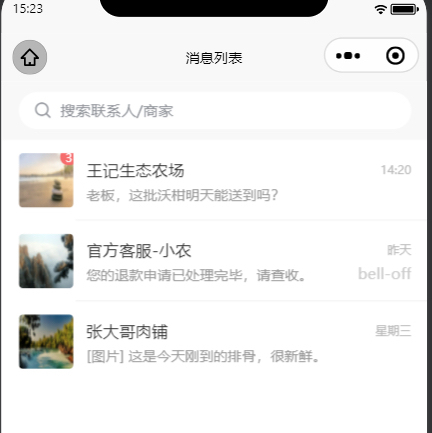
Task: Open the chat with 王记生态农场
Action: pyautogui.click(x=214, y=180)
